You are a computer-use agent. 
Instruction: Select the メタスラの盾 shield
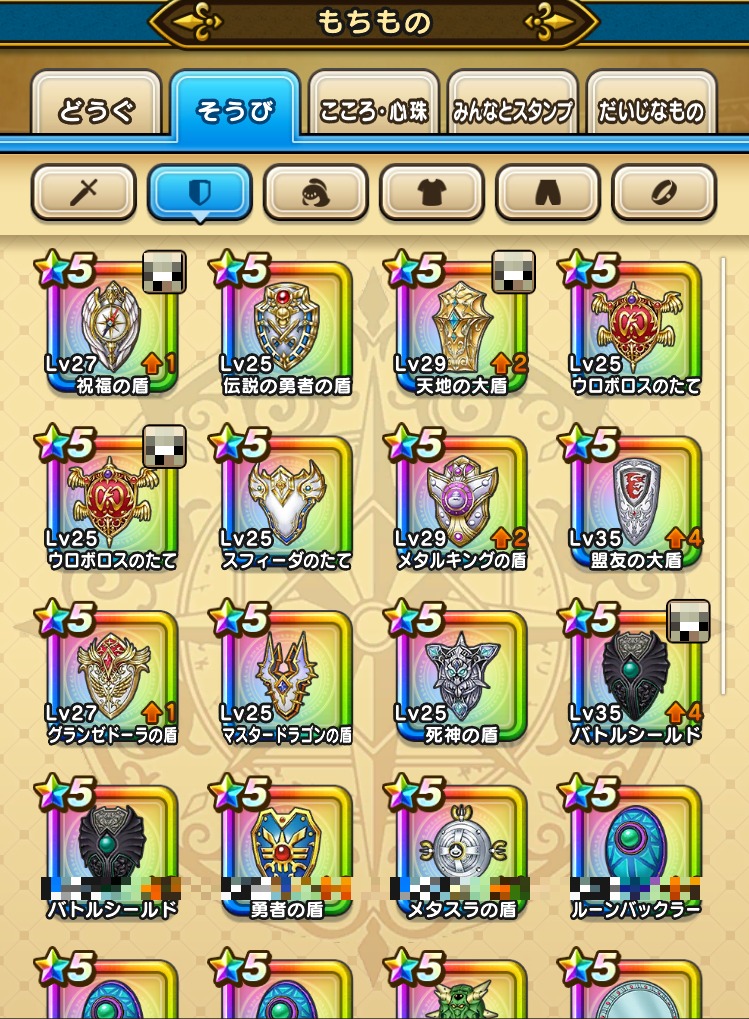point(462,850)
